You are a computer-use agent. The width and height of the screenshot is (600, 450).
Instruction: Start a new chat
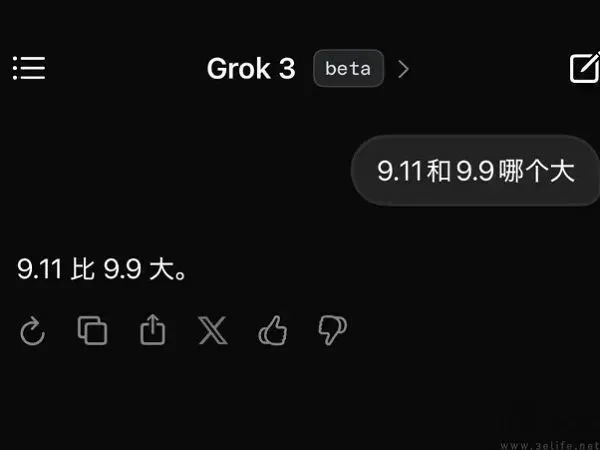coord(584,67)
